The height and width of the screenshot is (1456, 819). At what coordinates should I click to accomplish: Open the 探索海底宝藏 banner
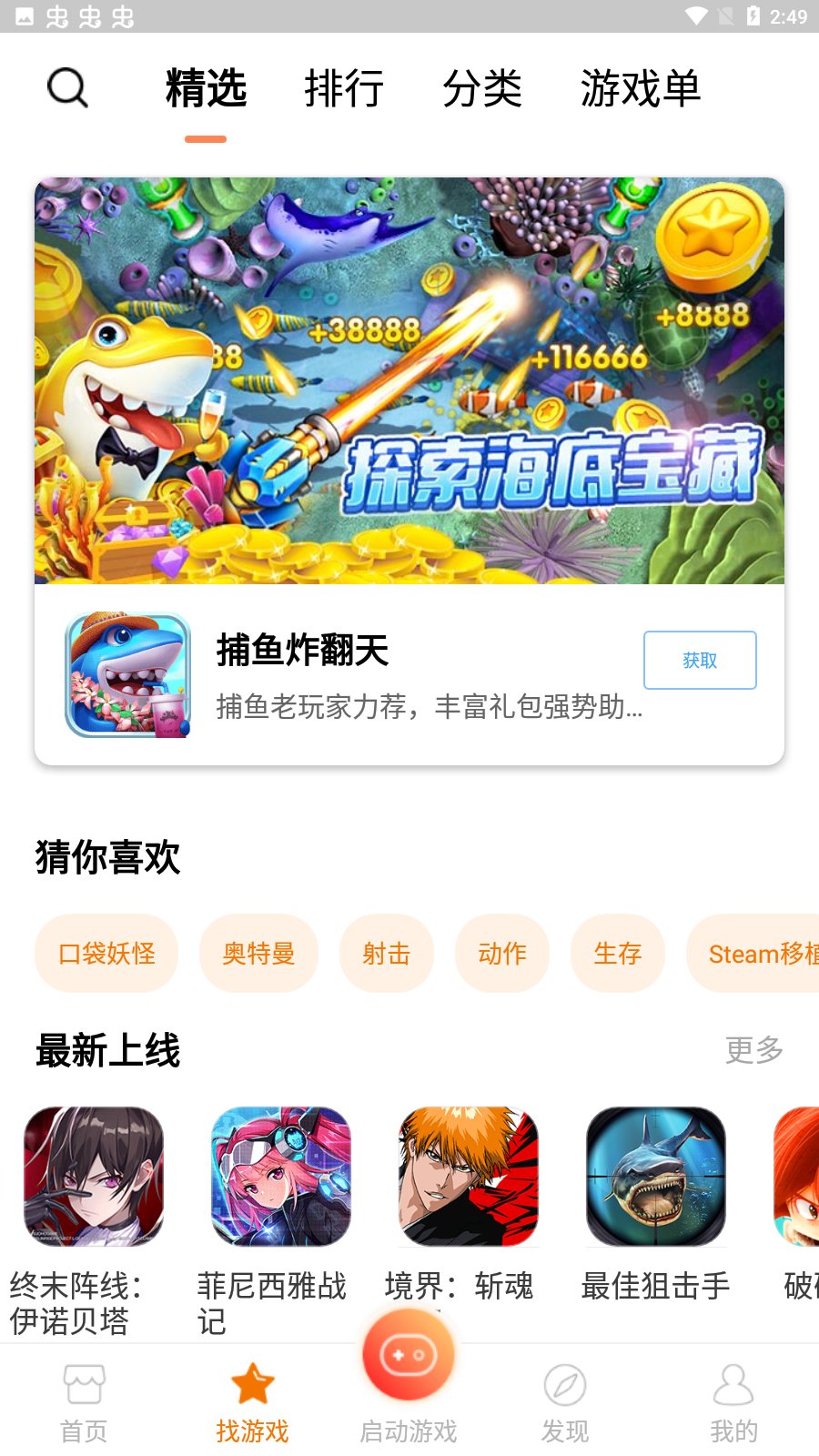[409, 380]
